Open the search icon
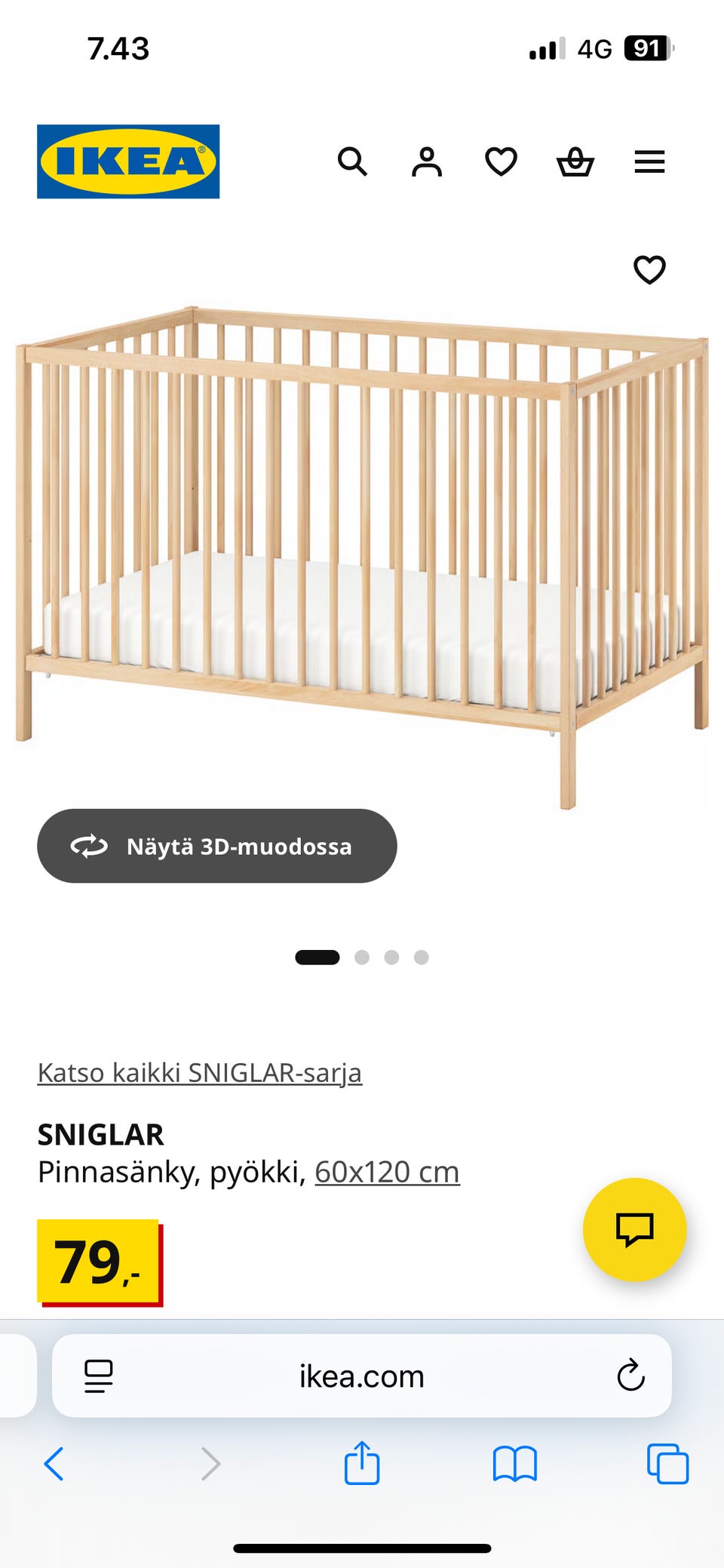 [x=352, y=162]
